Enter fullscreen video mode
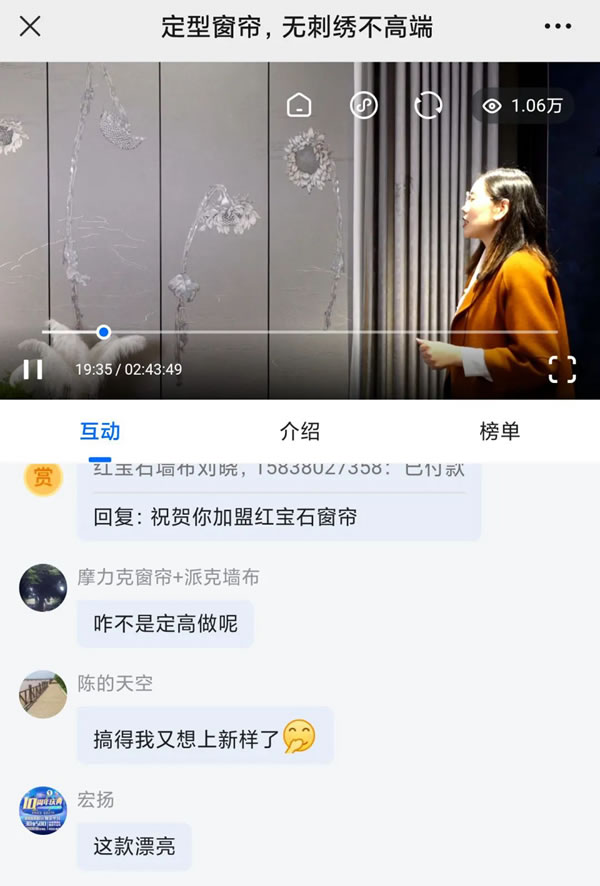600x886 pixels. (x=562, y=369)
